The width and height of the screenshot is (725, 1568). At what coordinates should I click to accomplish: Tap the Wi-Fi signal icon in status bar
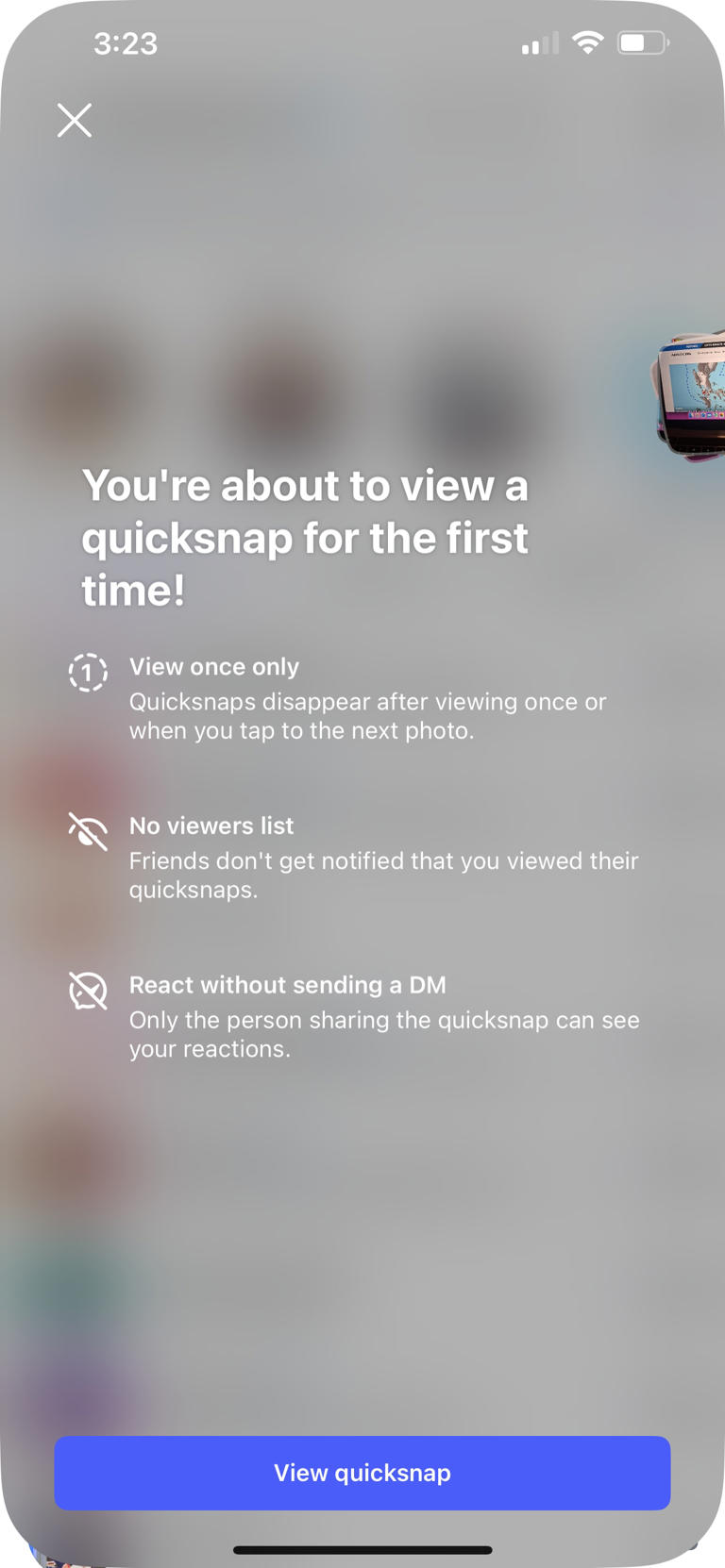click(x=587, y=42)
